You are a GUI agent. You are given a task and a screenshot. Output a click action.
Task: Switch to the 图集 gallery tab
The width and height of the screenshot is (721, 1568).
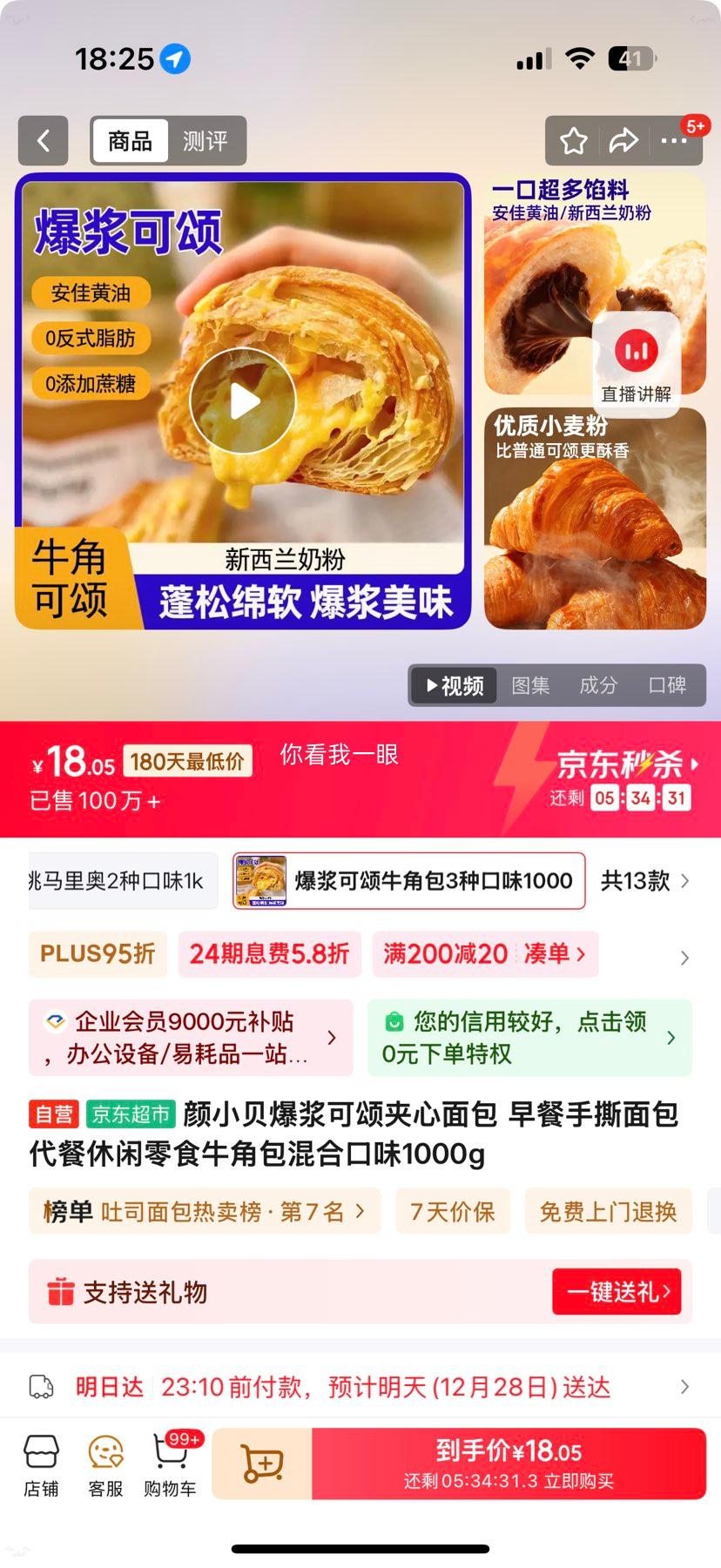pos(530,685)
